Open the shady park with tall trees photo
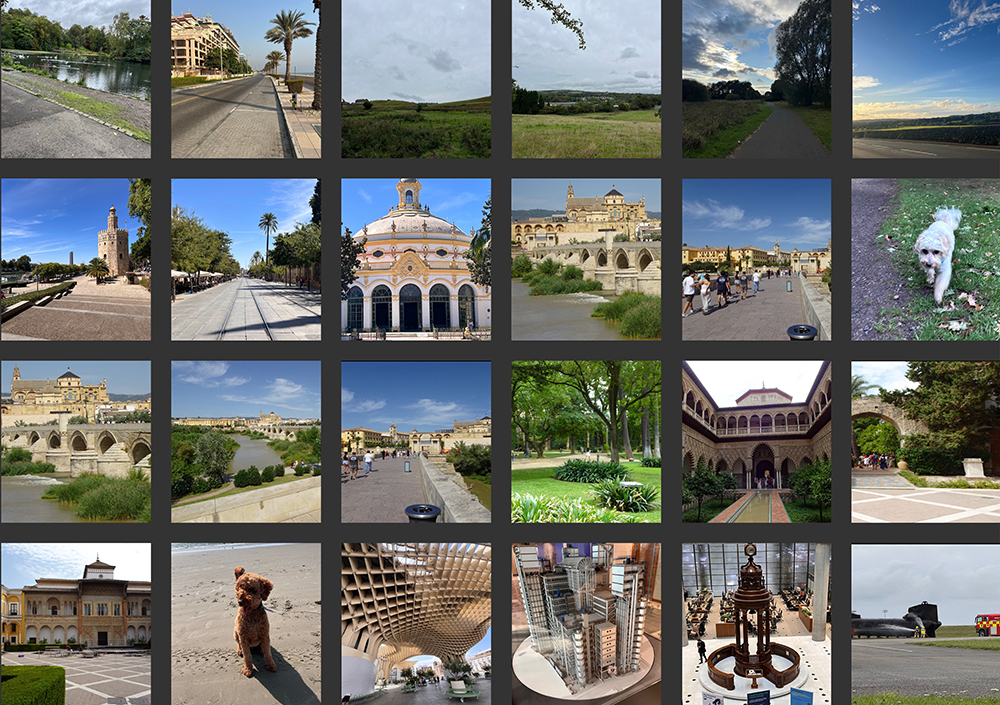The width and height of the screenshot is (1000, 705). [586, 442]
